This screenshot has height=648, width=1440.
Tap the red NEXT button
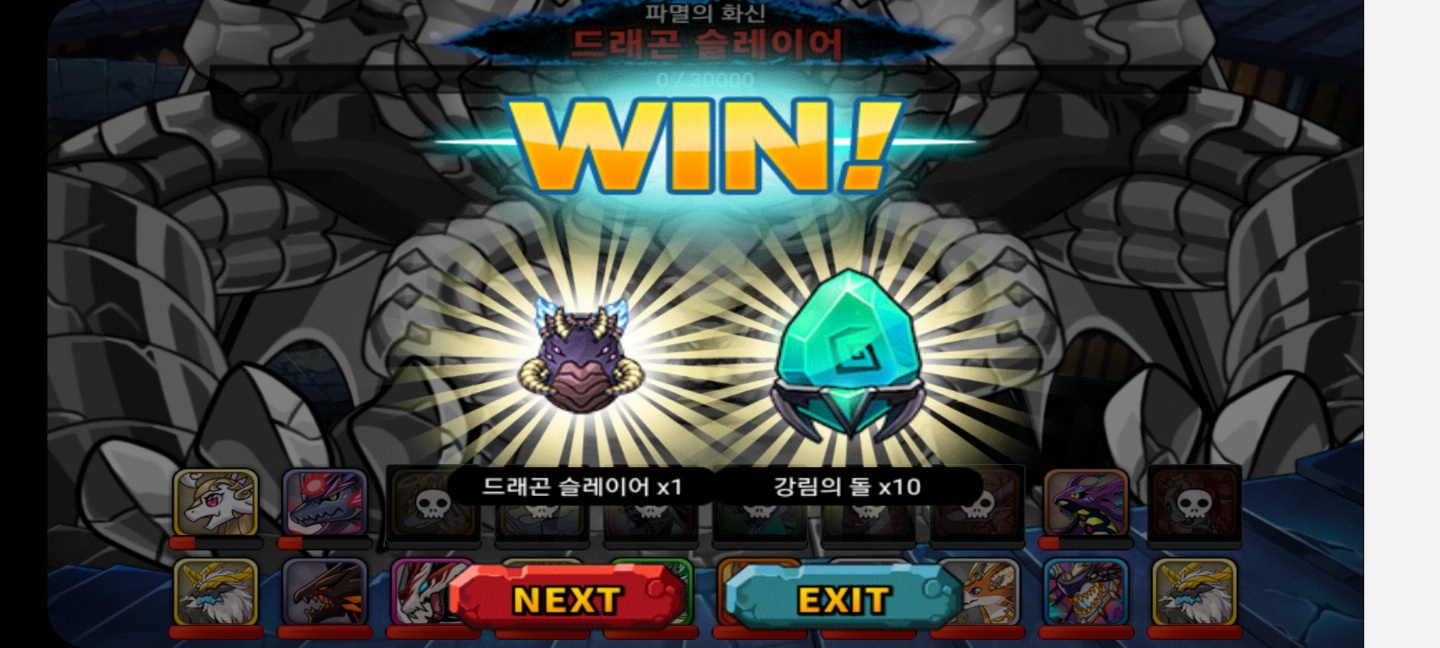[x=567, y=599]
